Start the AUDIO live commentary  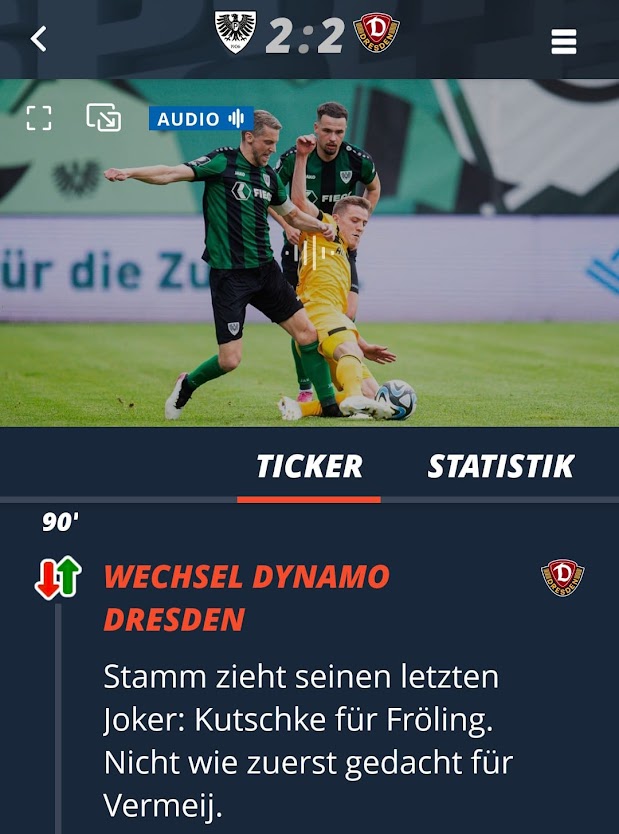click(200, 118)
